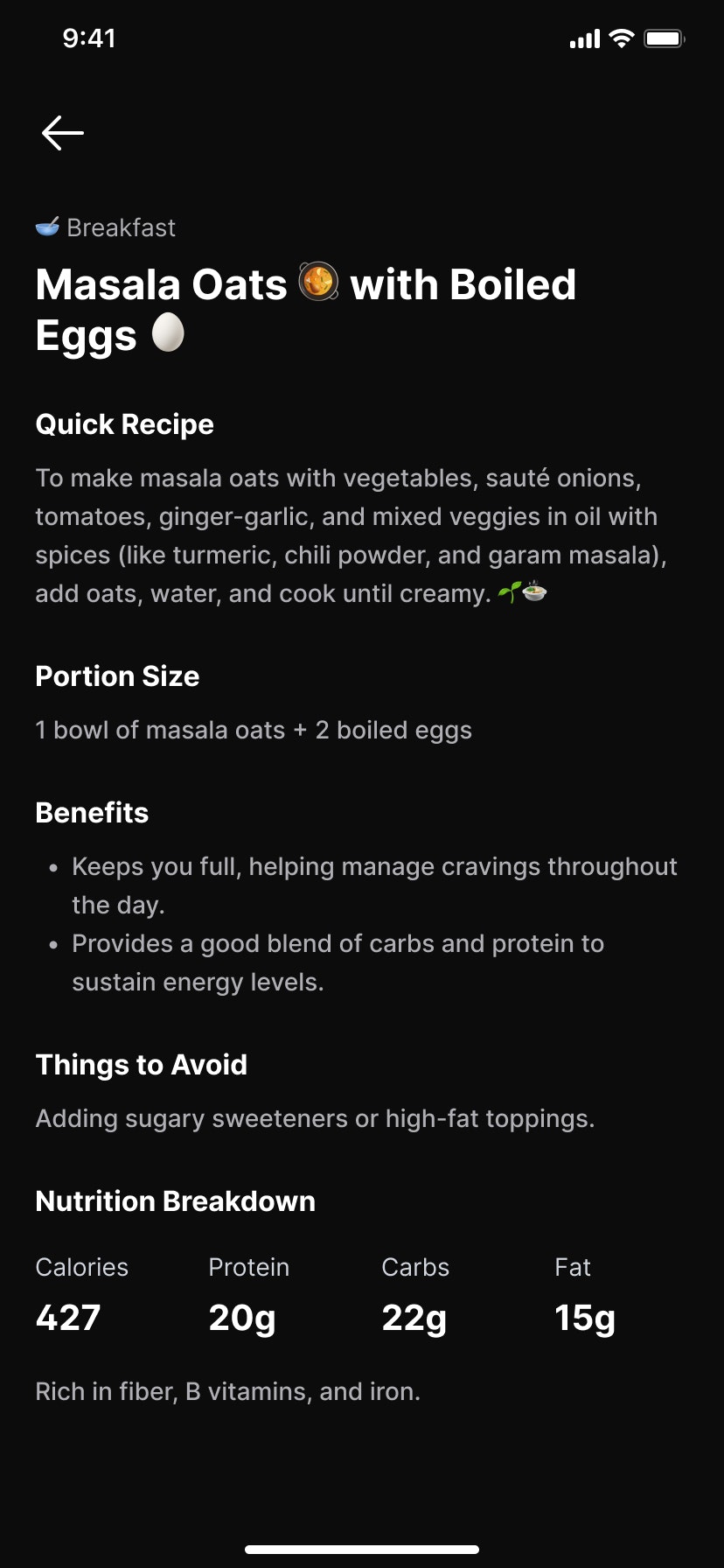This screenshot has width=724, height=1568.
Task: Click the 427 Calories value
Action: click(x=66, y=1317)
